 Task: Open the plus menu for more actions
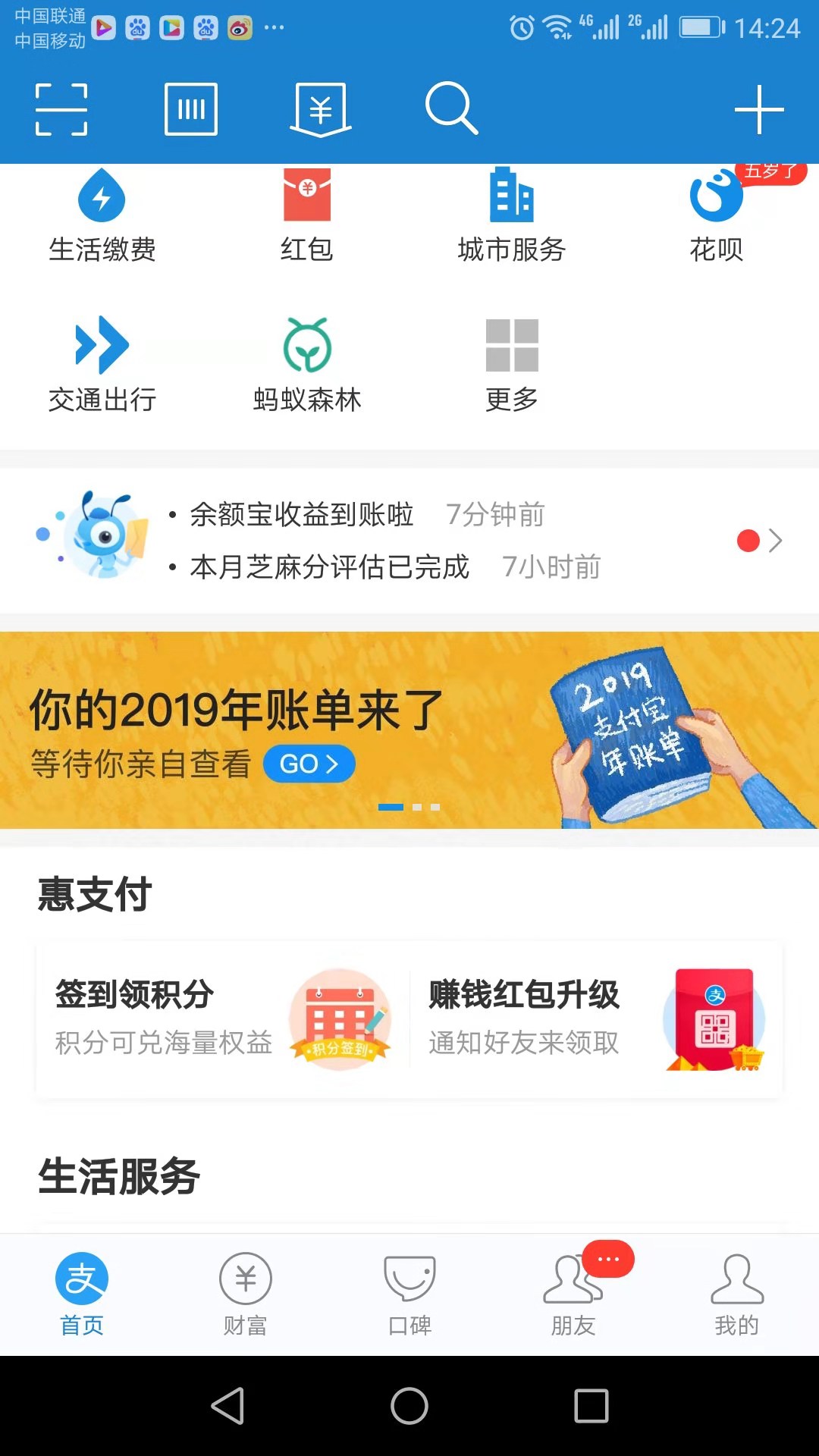click(758, 109)
